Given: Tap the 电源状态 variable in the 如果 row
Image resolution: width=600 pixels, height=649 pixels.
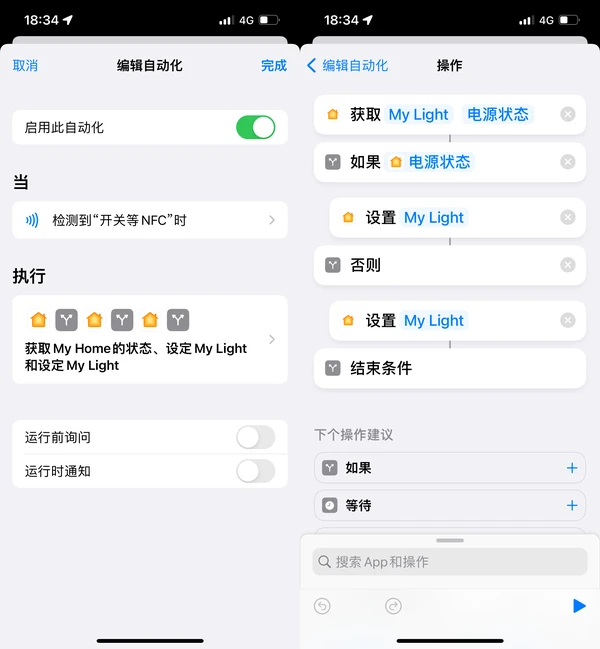Looking at the screenshot, I should click(x=430, y=162).
